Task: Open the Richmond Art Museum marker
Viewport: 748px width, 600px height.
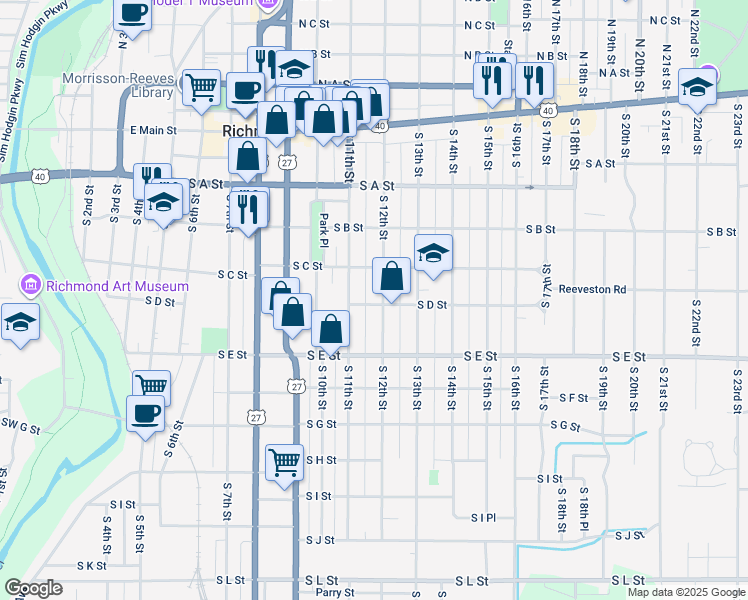Action: 31,285
